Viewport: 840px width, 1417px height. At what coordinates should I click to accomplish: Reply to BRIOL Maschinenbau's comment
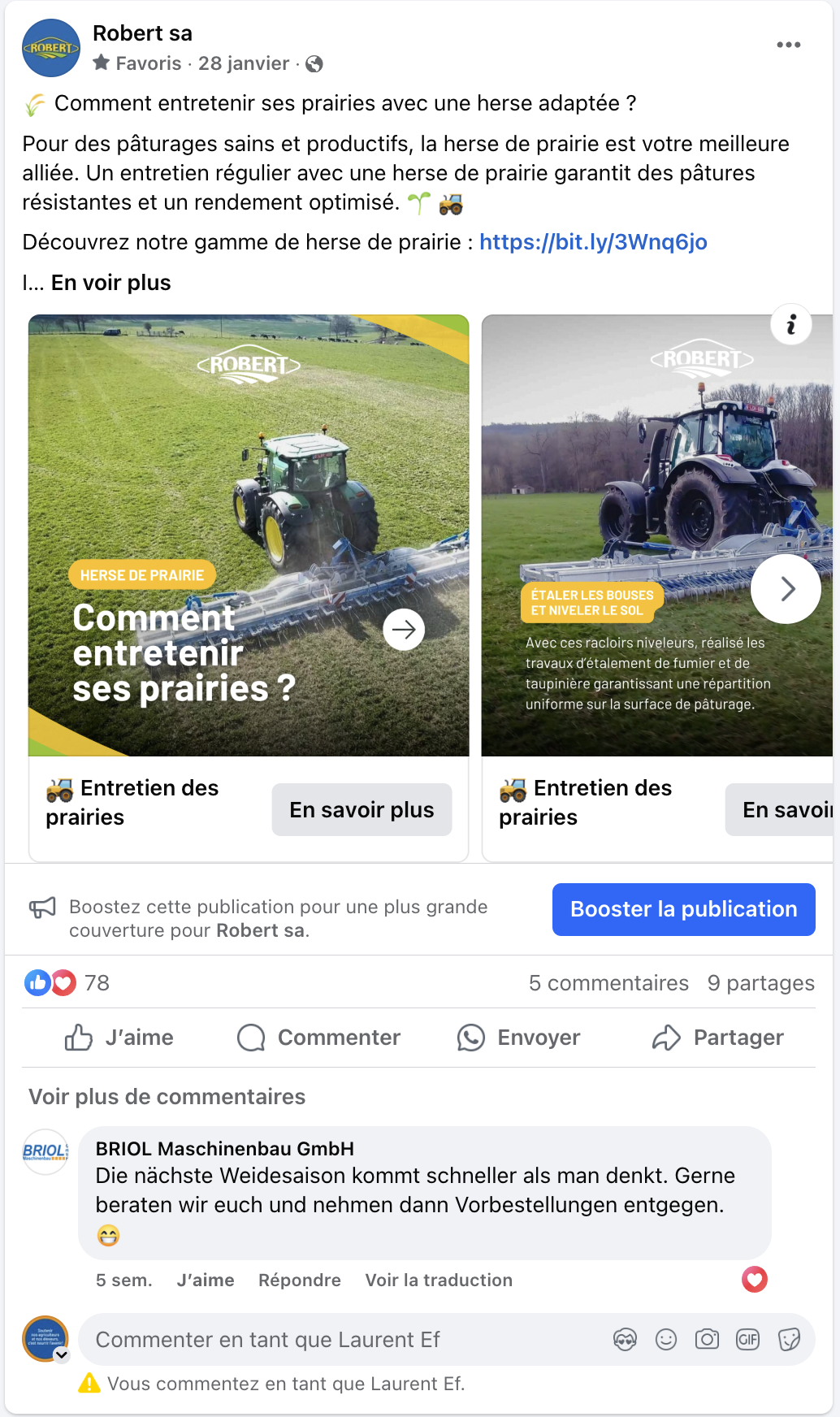click(300, 1280)
